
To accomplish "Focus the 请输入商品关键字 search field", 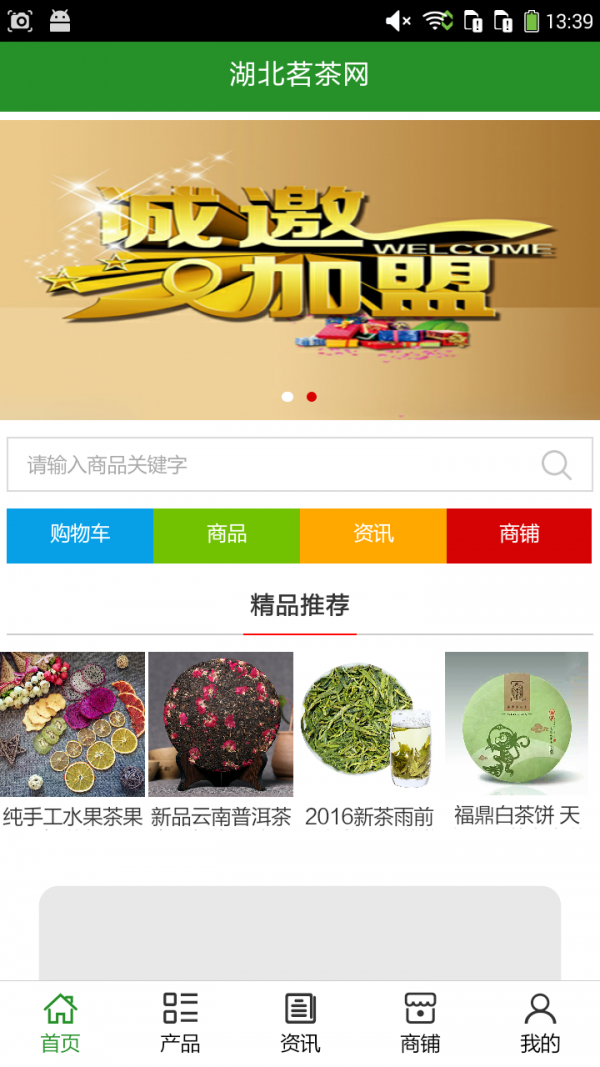I will (x=270, y=465).
